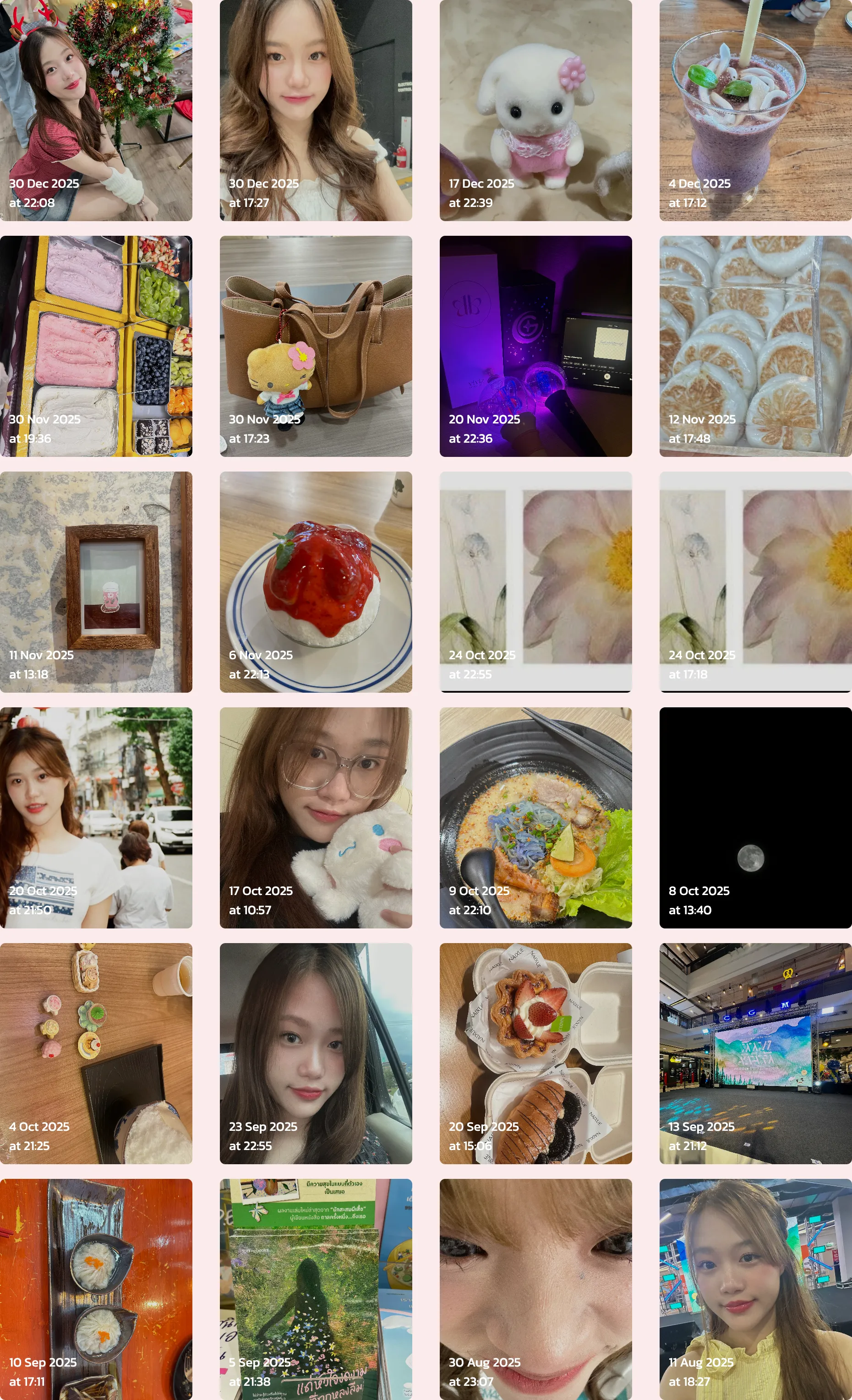Open the photo from 30 Dec 2025 at 22:08
The height and width of the screenshot is (1400, 852).
click(96, 110)
